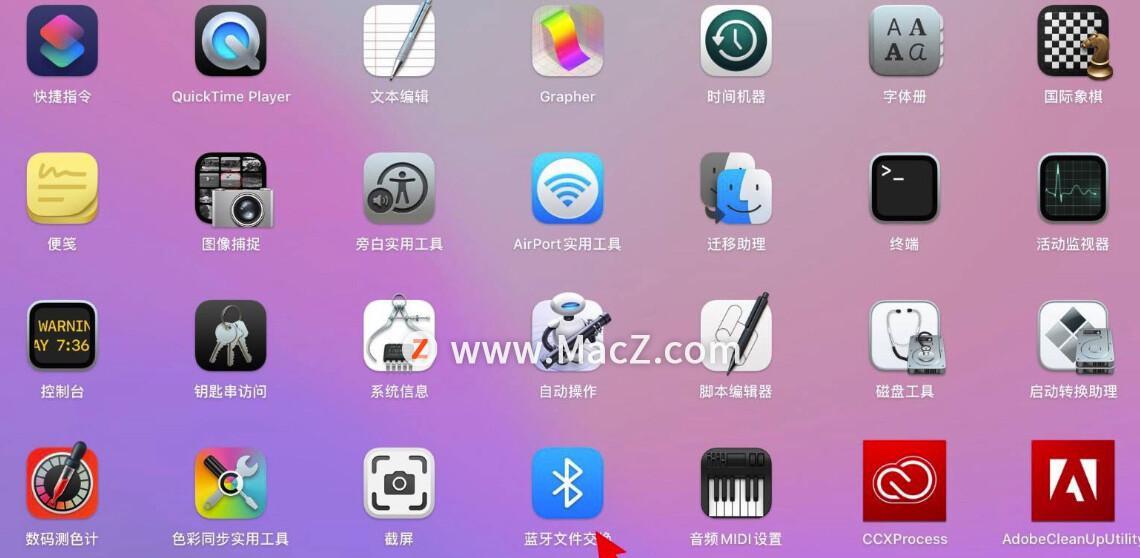Launch 迁移助理 Migration Assistant
The width and height of the screenshot is (1140, 558).
point(736,189)
